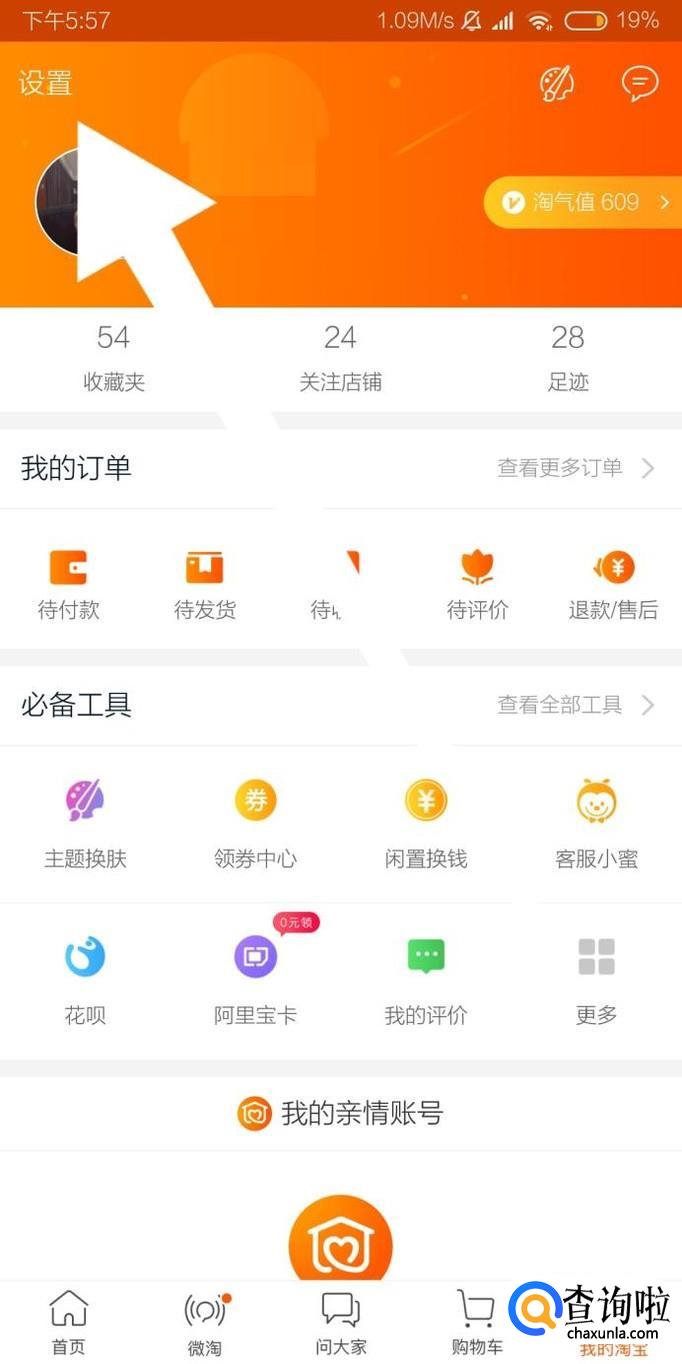Open 足迹 browsing history
This screenshot has width=682, height=1364.
coord(568,357)
